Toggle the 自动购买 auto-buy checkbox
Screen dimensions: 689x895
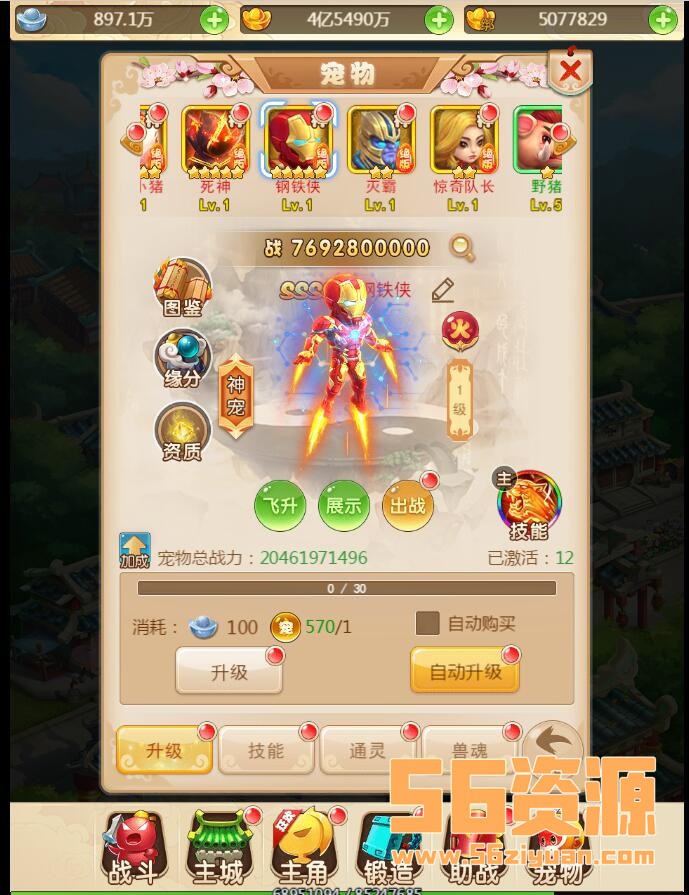pos(427,623)
